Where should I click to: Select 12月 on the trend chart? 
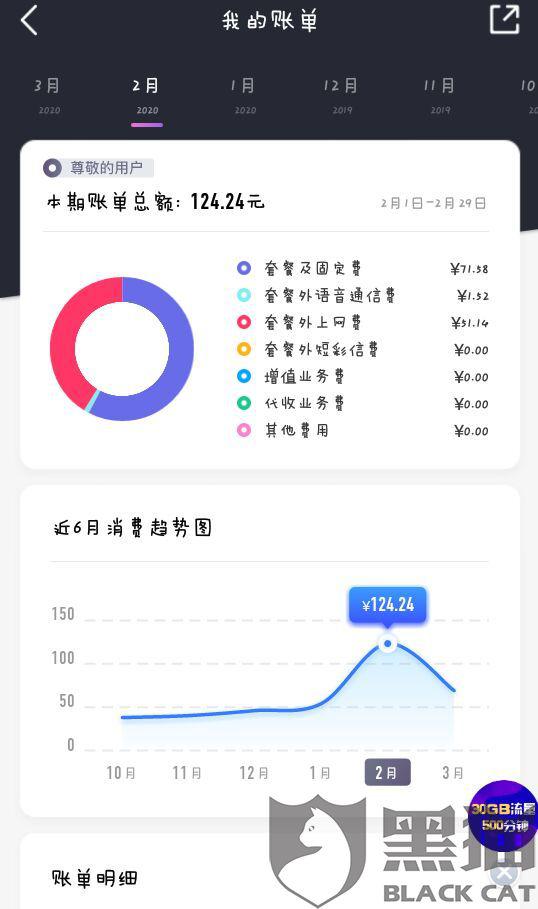254,773
